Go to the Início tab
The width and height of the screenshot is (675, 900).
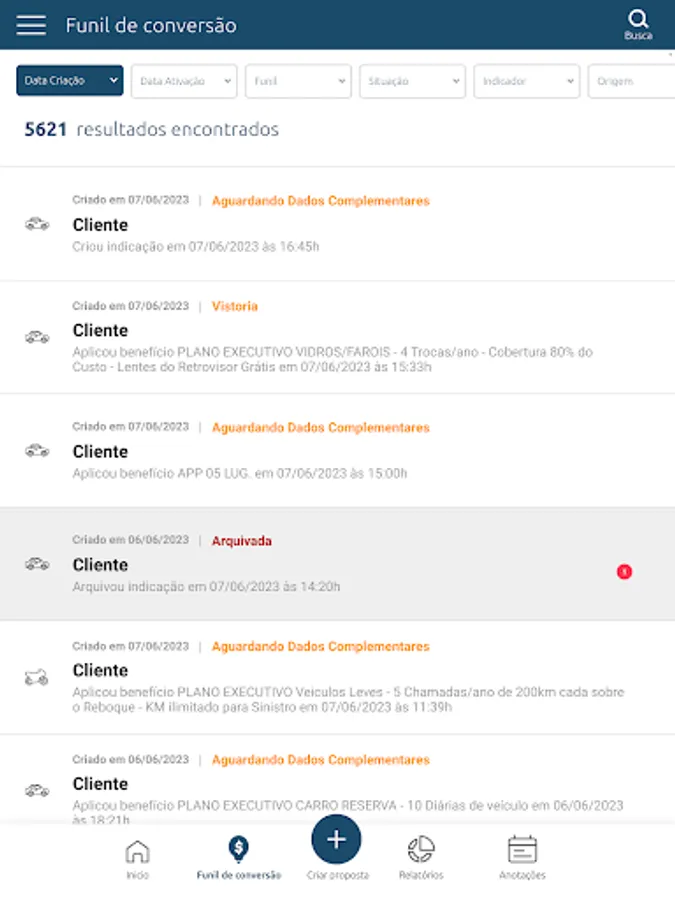pos(137,859)
